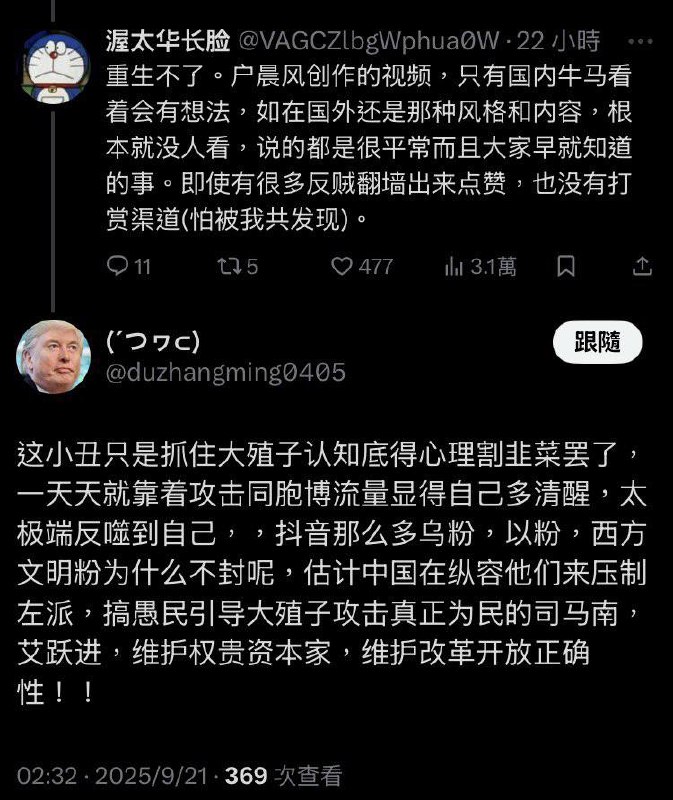View analytics showing 3.1萬 views
Image resolution: width=673 pixels, height=800 pixels.
pos(456,266)
